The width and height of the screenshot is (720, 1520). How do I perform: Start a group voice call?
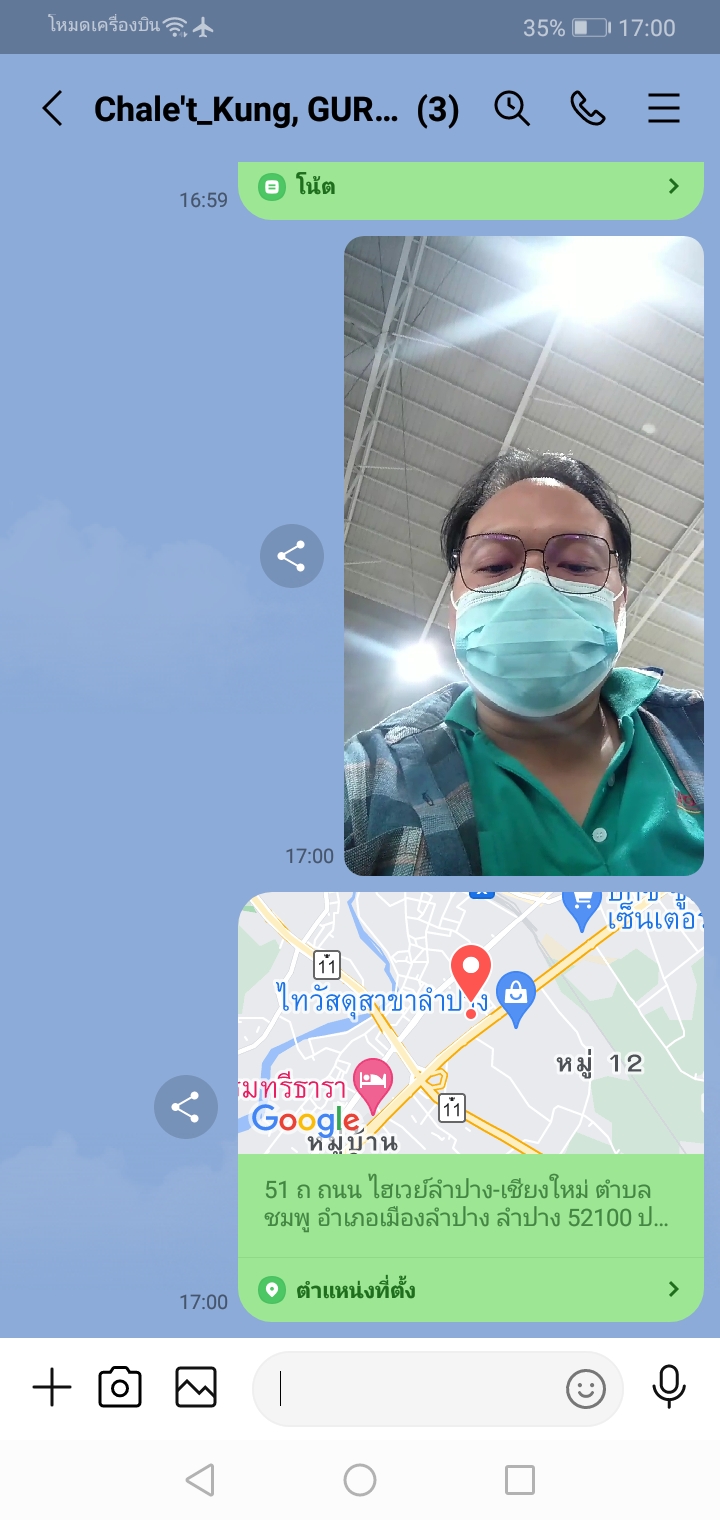588,108
